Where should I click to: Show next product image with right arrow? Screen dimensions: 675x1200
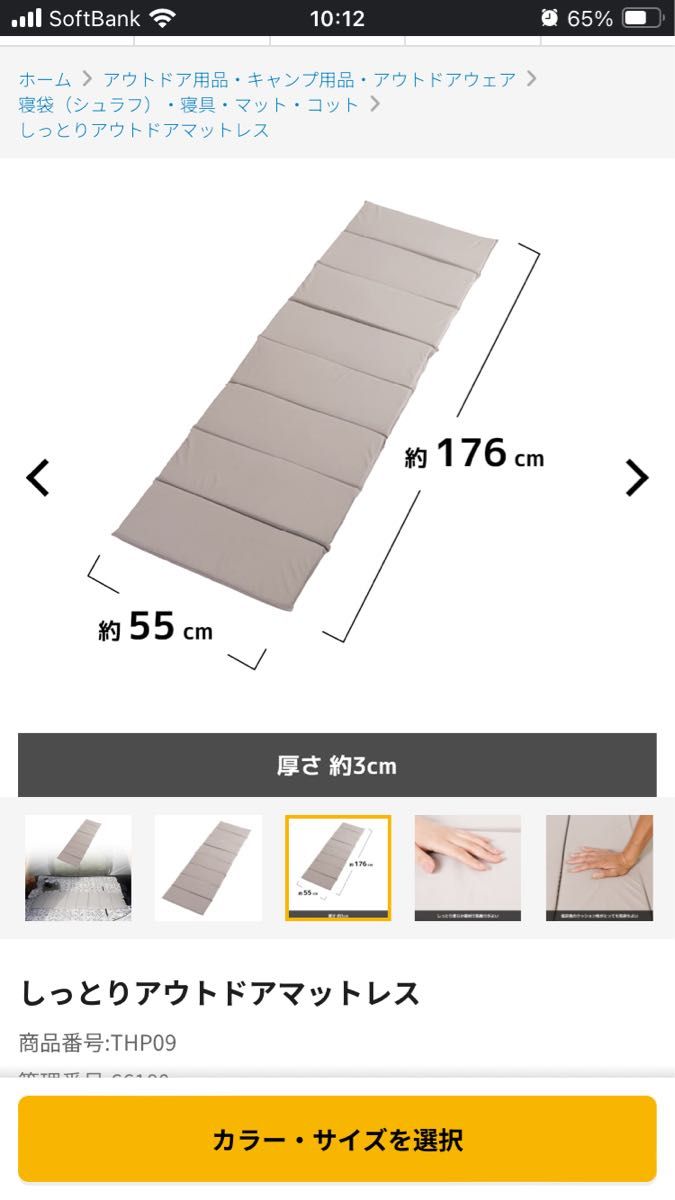[636, 478]
